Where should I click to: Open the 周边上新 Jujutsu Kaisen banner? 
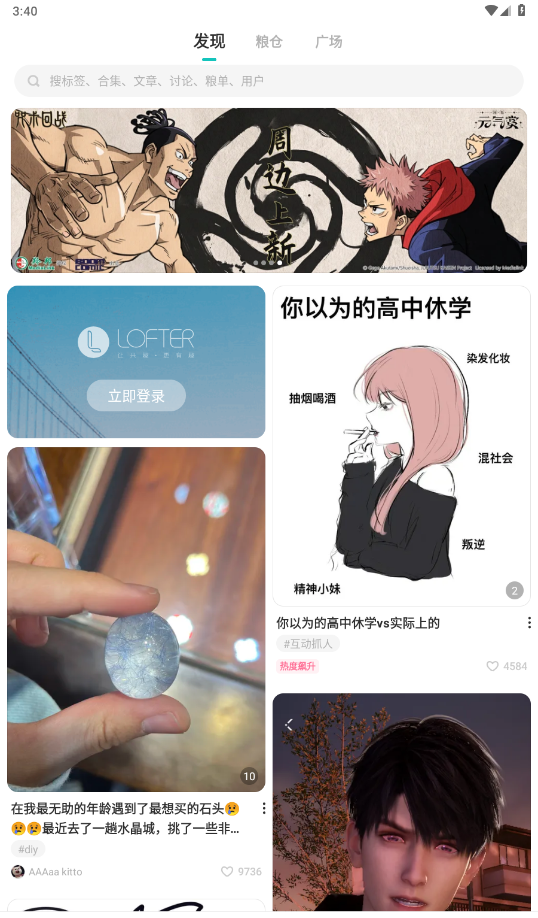[x=269, y=190]
